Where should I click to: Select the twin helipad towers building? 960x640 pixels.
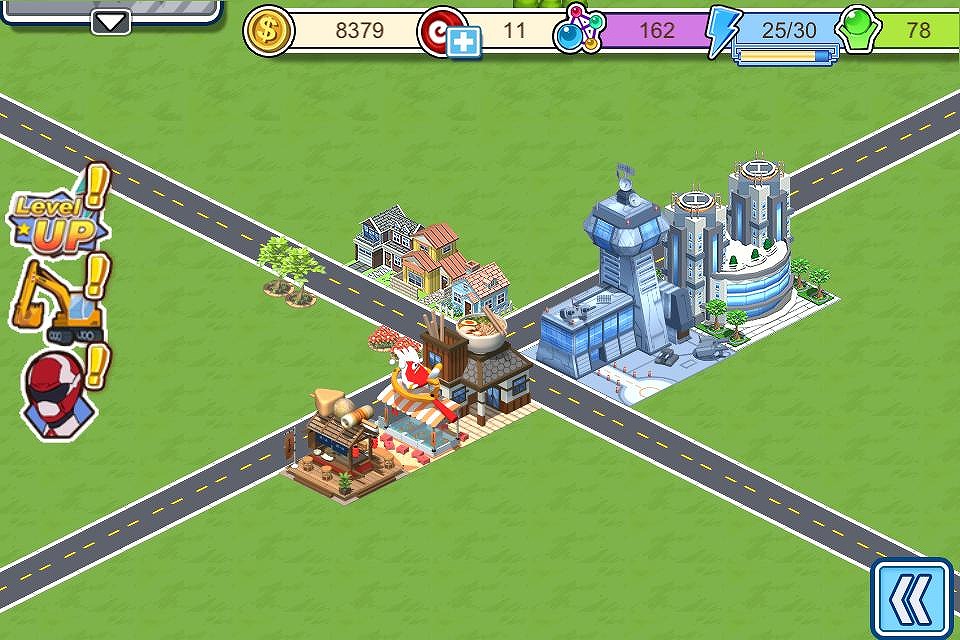(x=740, y=250)
